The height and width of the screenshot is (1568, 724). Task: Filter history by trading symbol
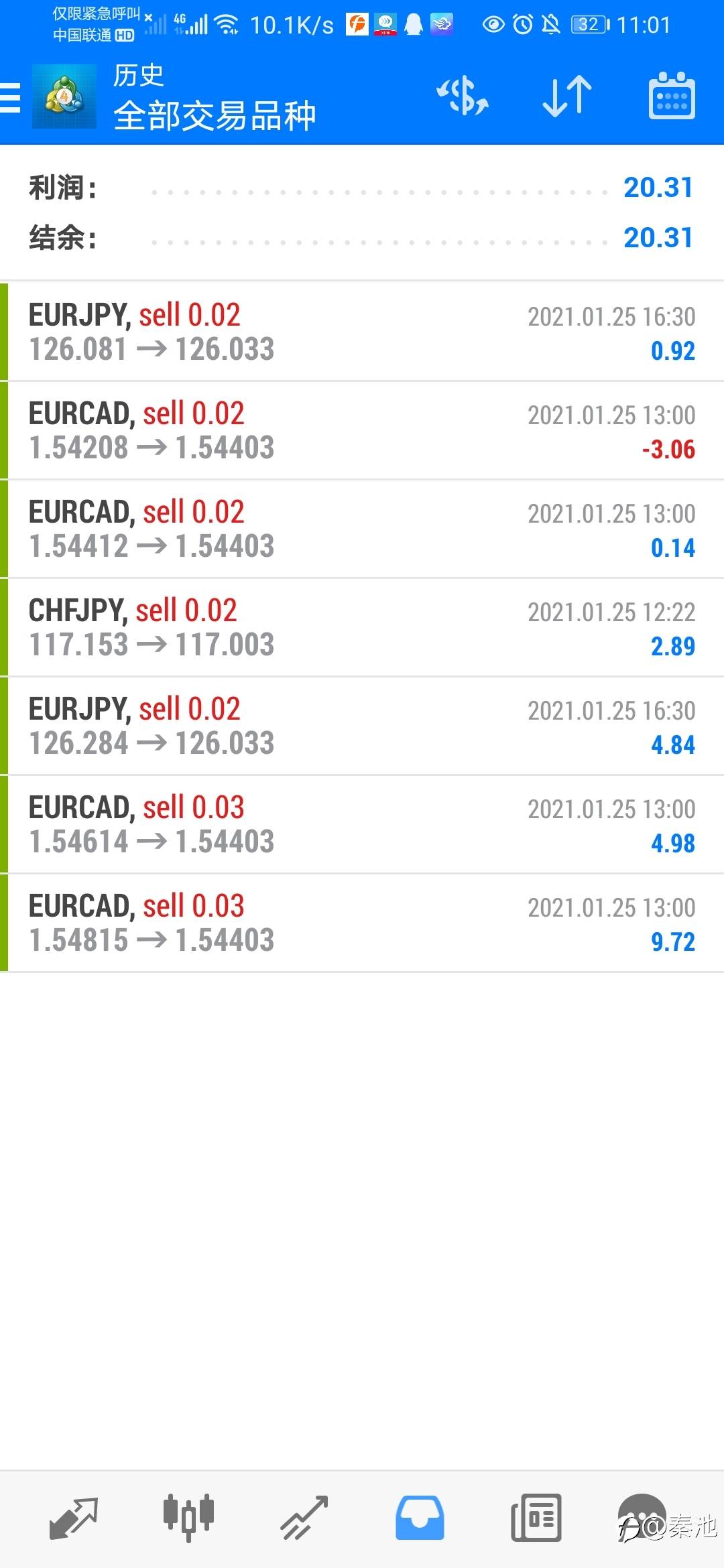point(463,96)
